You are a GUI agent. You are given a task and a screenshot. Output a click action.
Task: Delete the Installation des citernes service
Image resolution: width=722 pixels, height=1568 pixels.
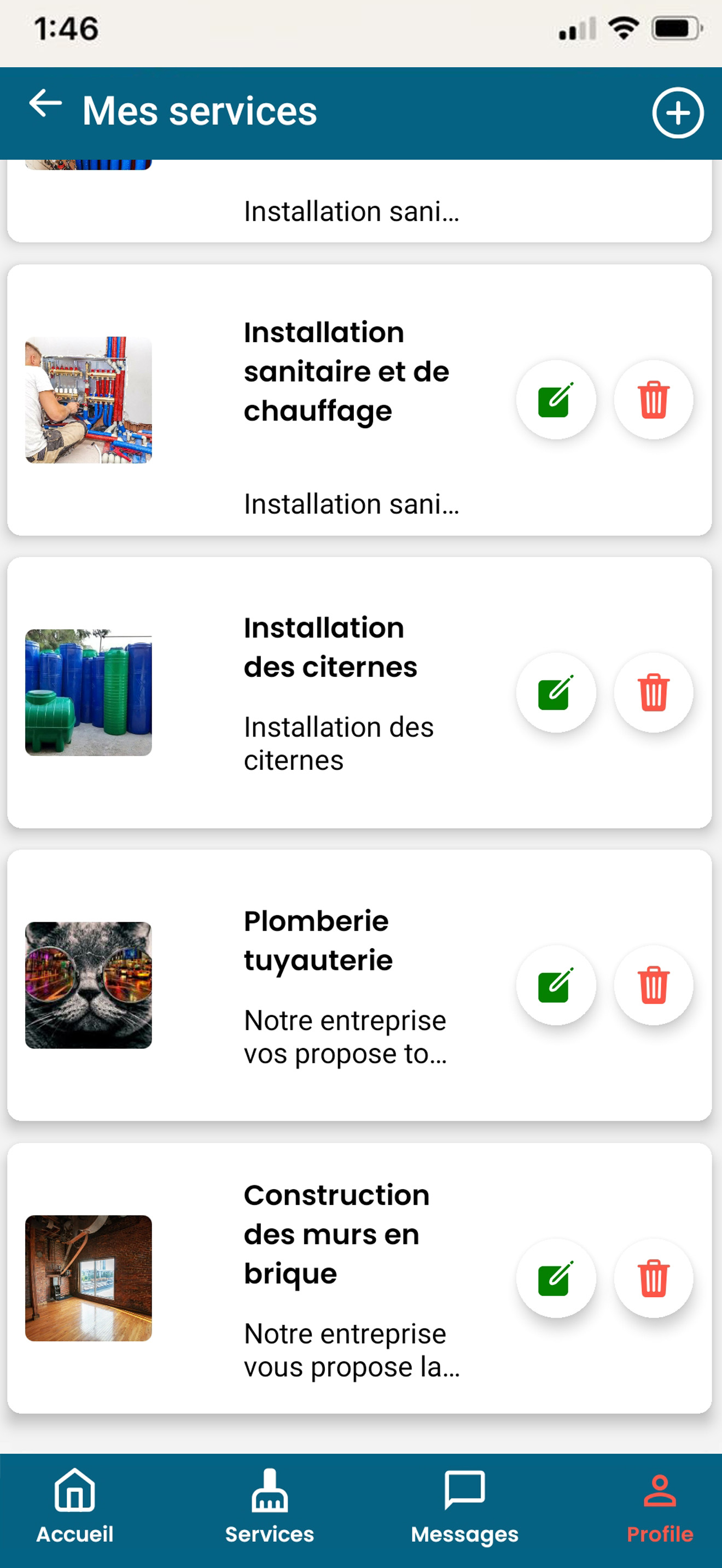(x=653, y=692)
